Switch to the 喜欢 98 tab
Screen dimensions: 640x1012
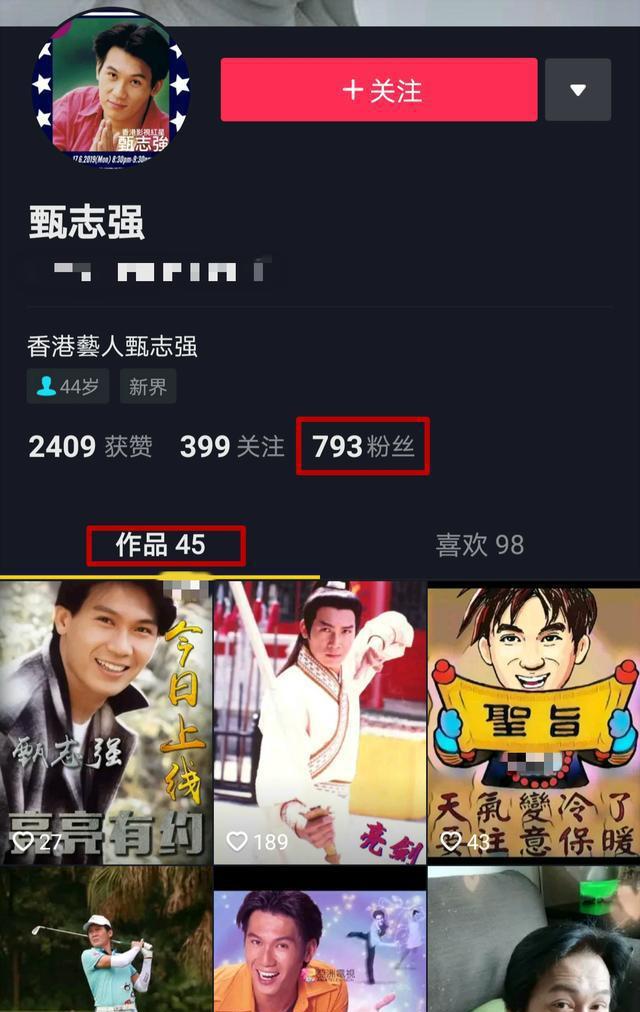[x=479, y=545]
